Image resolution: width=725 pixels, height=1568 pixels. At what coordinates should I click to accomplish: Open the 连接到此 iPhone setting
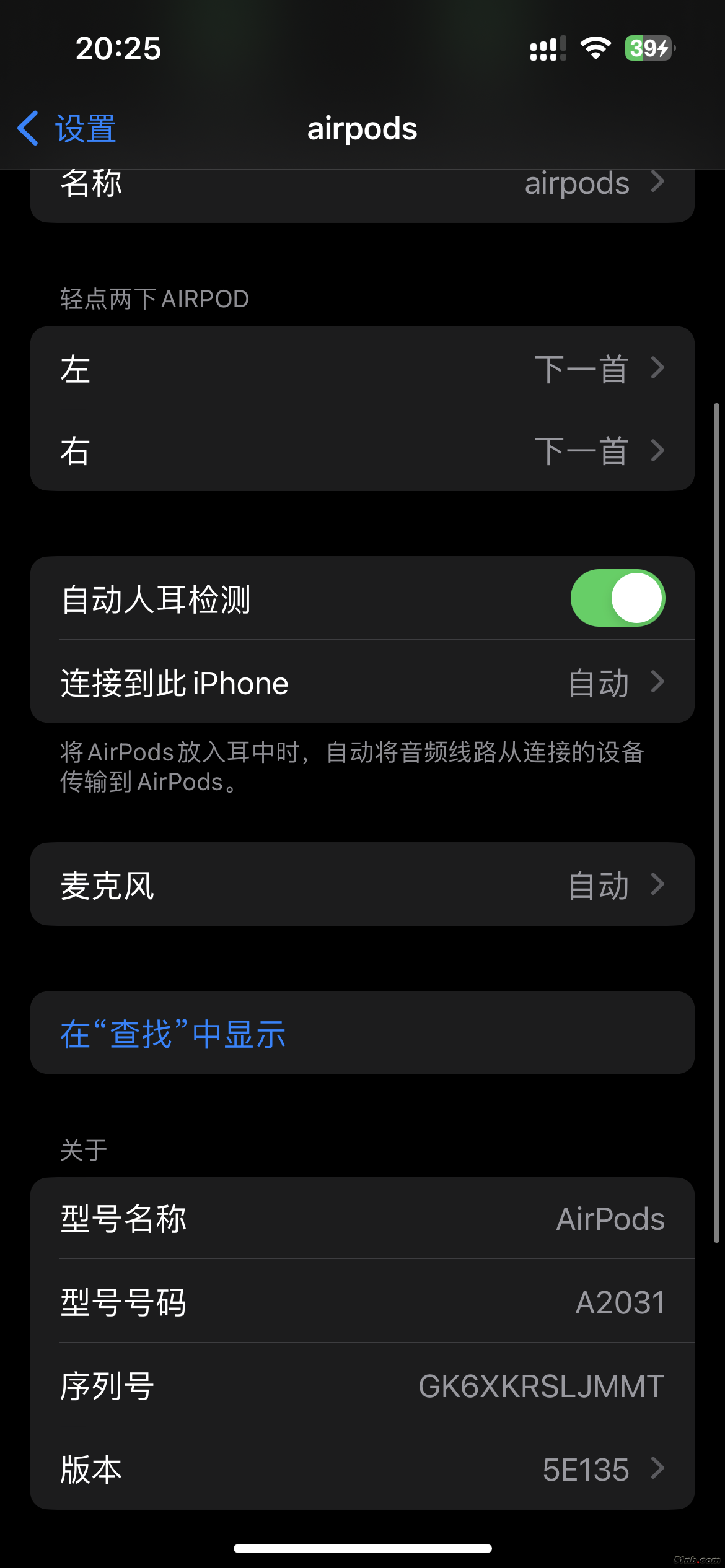click(362, 682)
